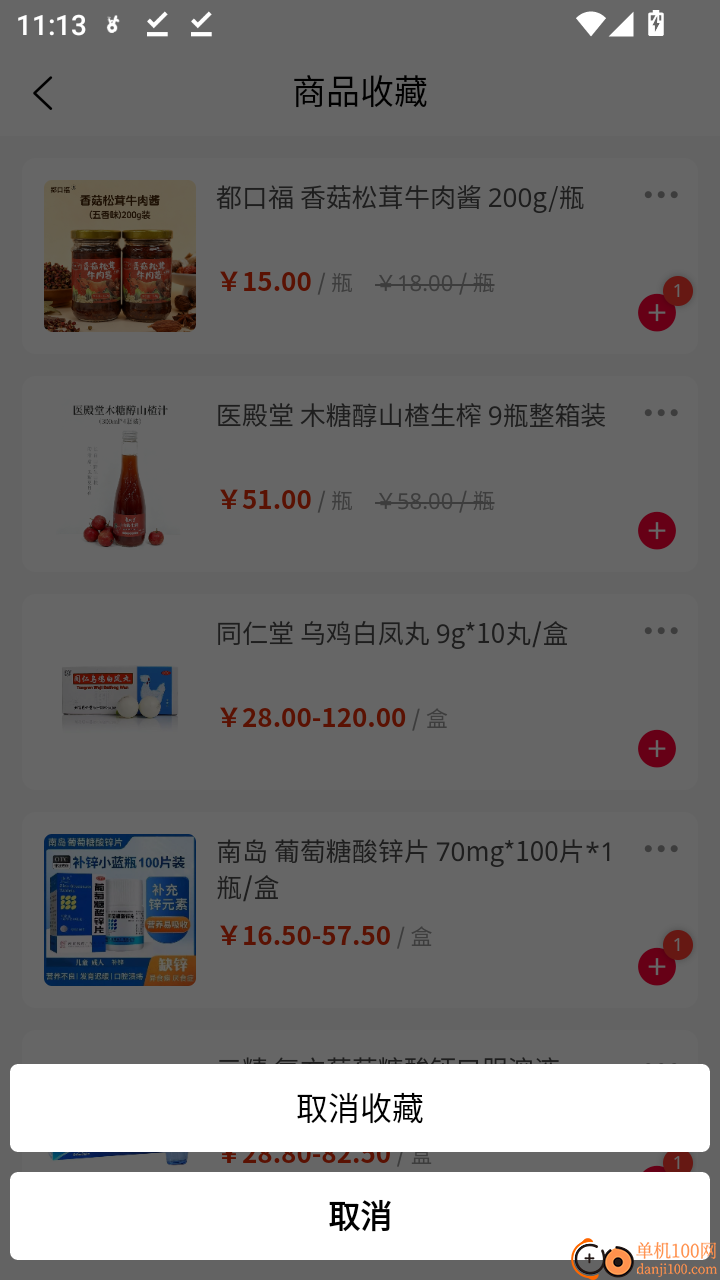Open the three-dot menu for 都口福 牛肉酱
The image size is (720, 1280).
click(x=660, y=194)
